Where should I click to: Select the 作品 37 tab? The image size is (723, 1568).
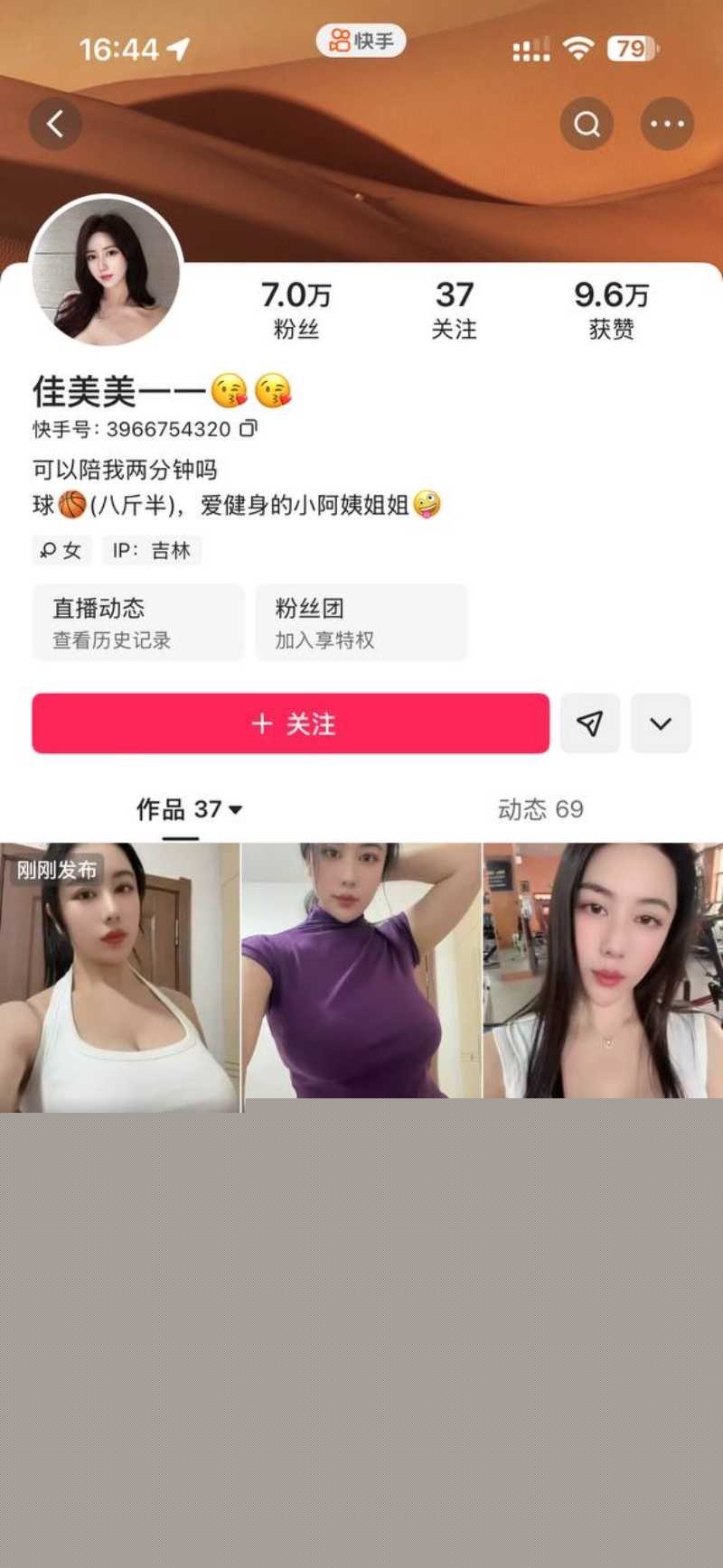coord(181,810)
